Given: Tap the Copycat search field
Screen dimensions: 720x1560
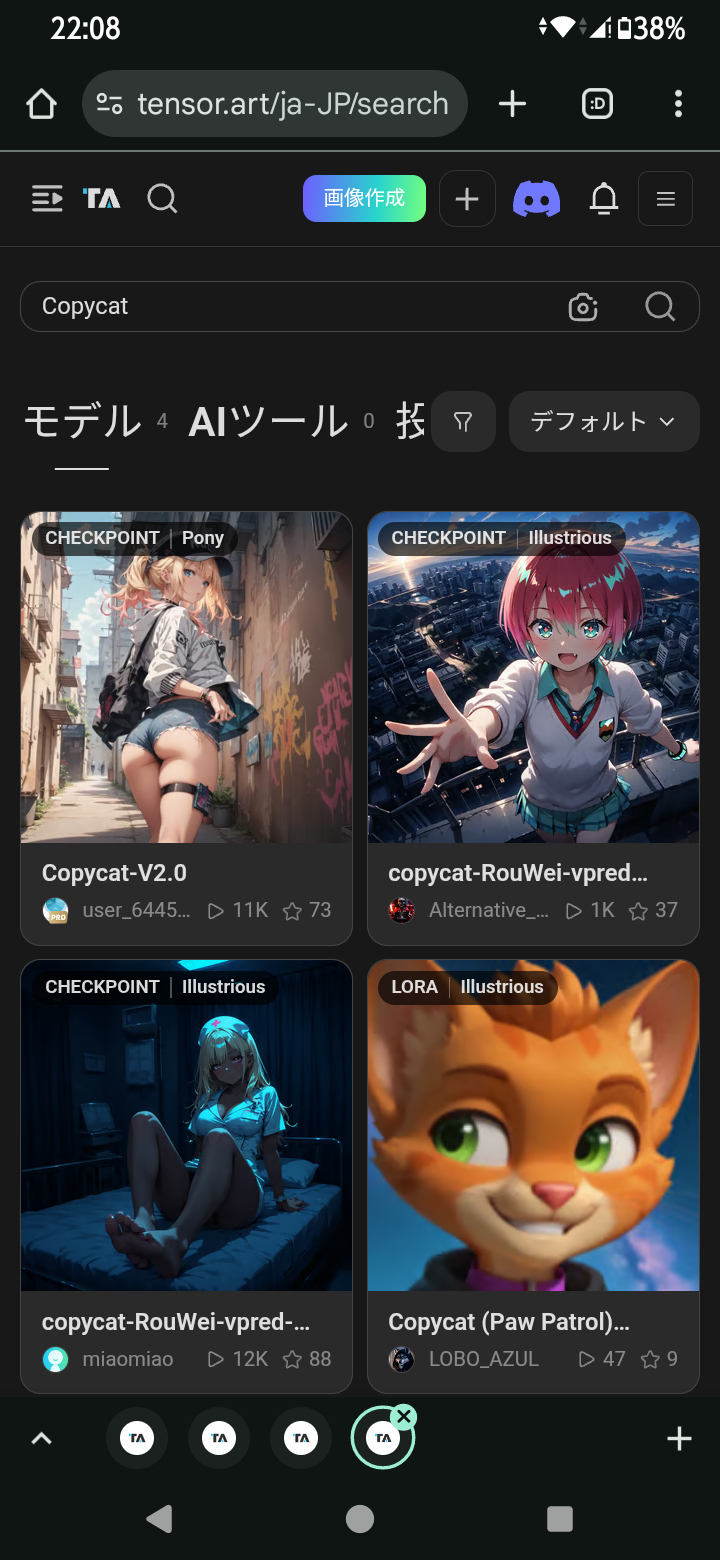Looking at the screenshot, I should coord(290,306).
